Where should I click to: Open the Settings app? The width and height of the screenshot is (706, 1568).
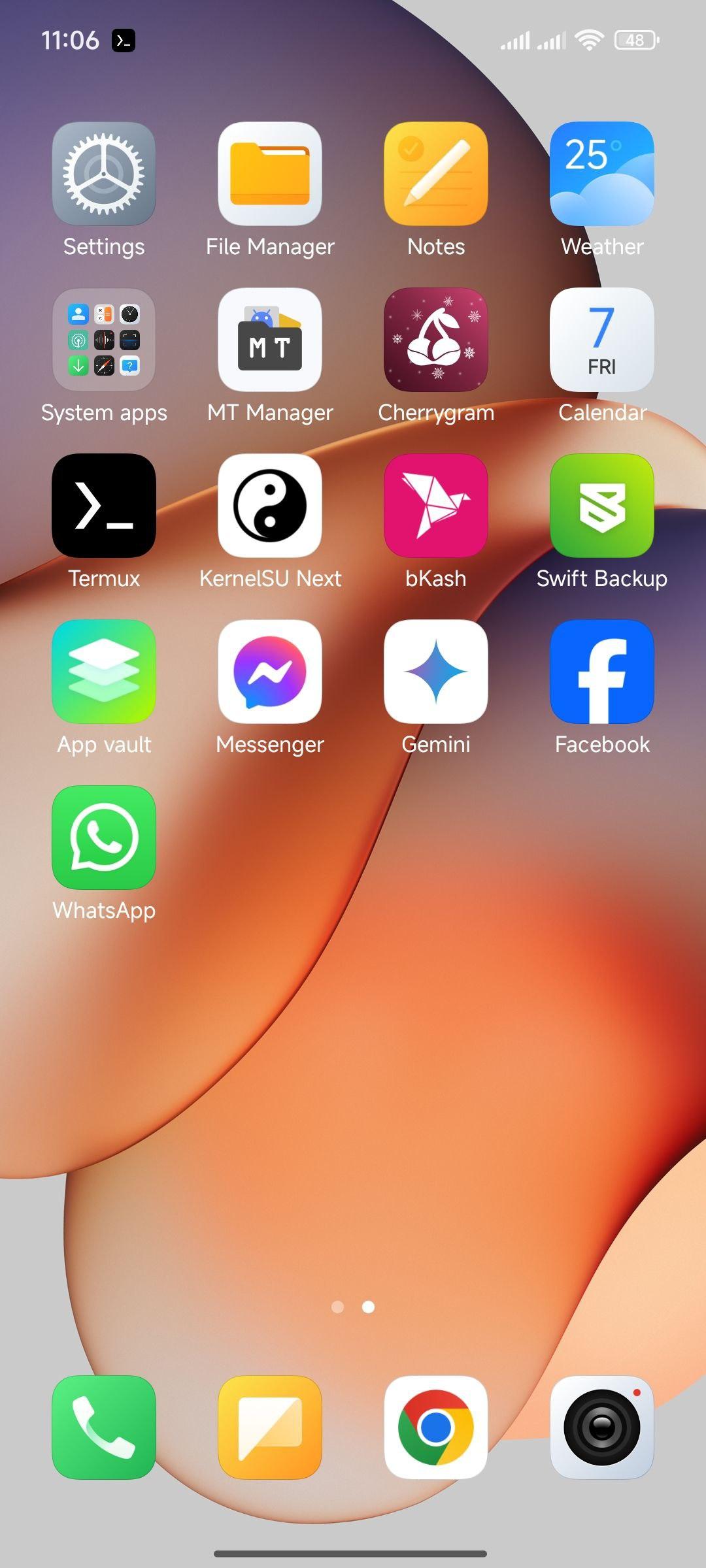click(x=104, y=174)
